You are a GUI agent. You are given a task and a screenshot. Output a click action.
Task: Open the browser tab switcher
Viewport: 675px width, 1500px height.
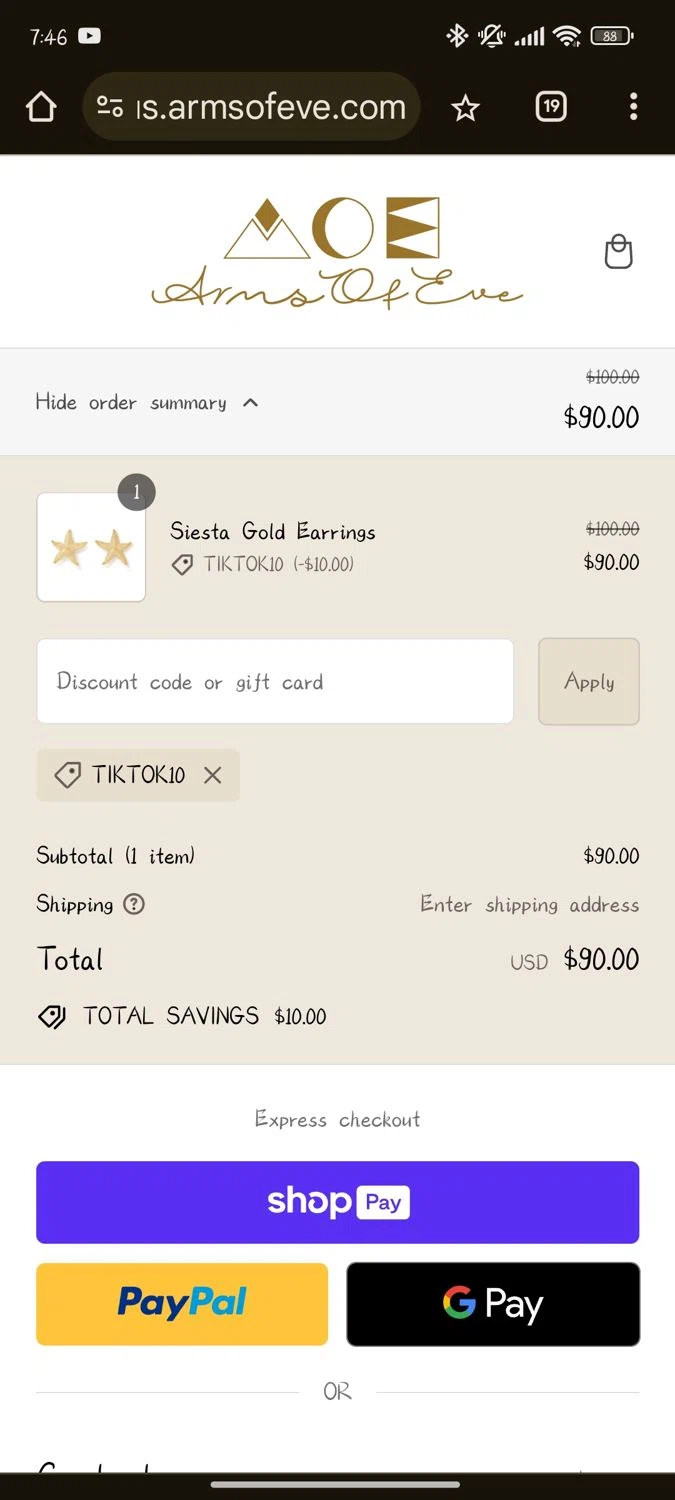(551, 107)
